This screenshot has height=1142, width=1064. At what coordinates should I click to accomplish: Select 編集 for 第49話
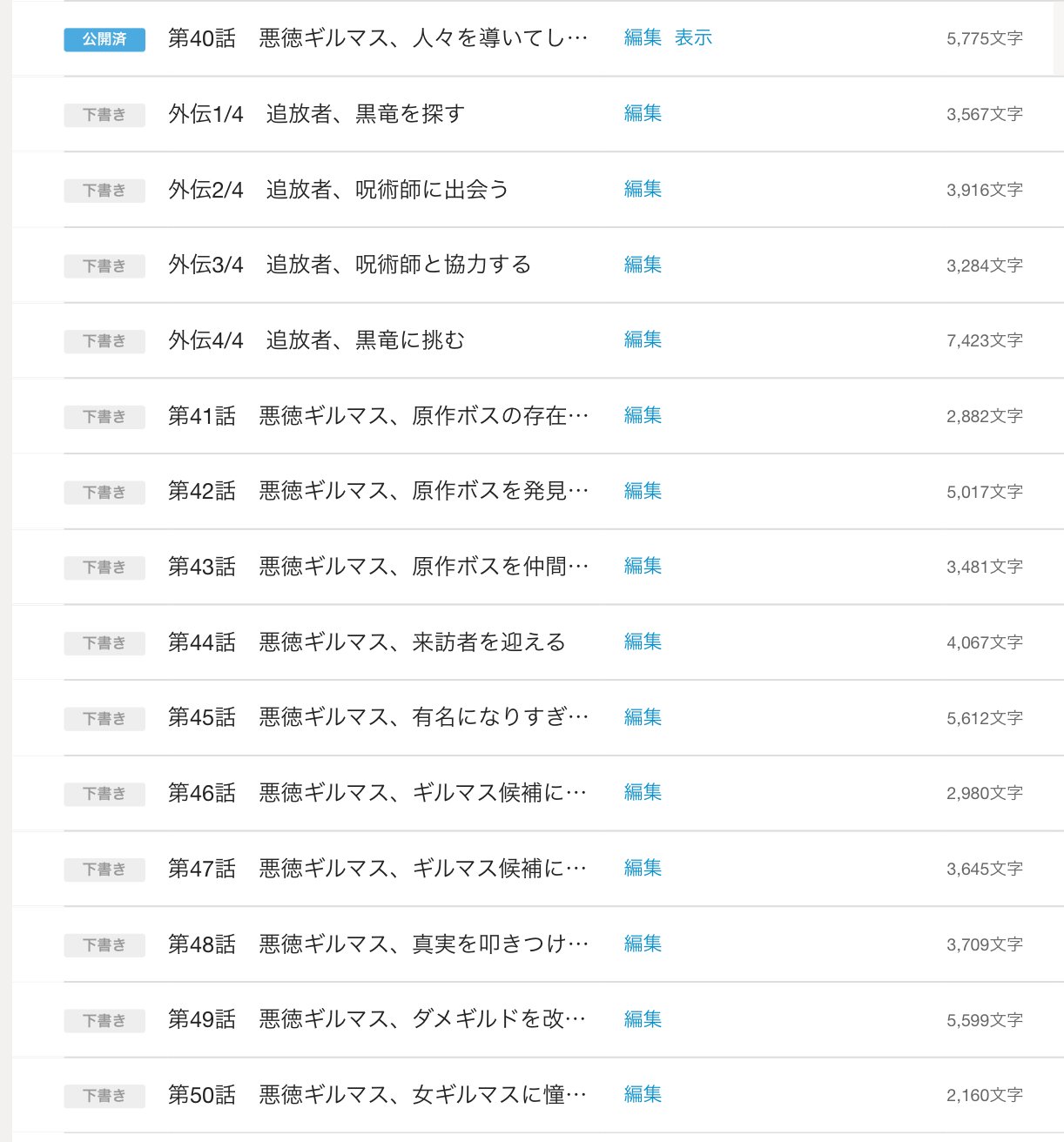point(643,1019)
